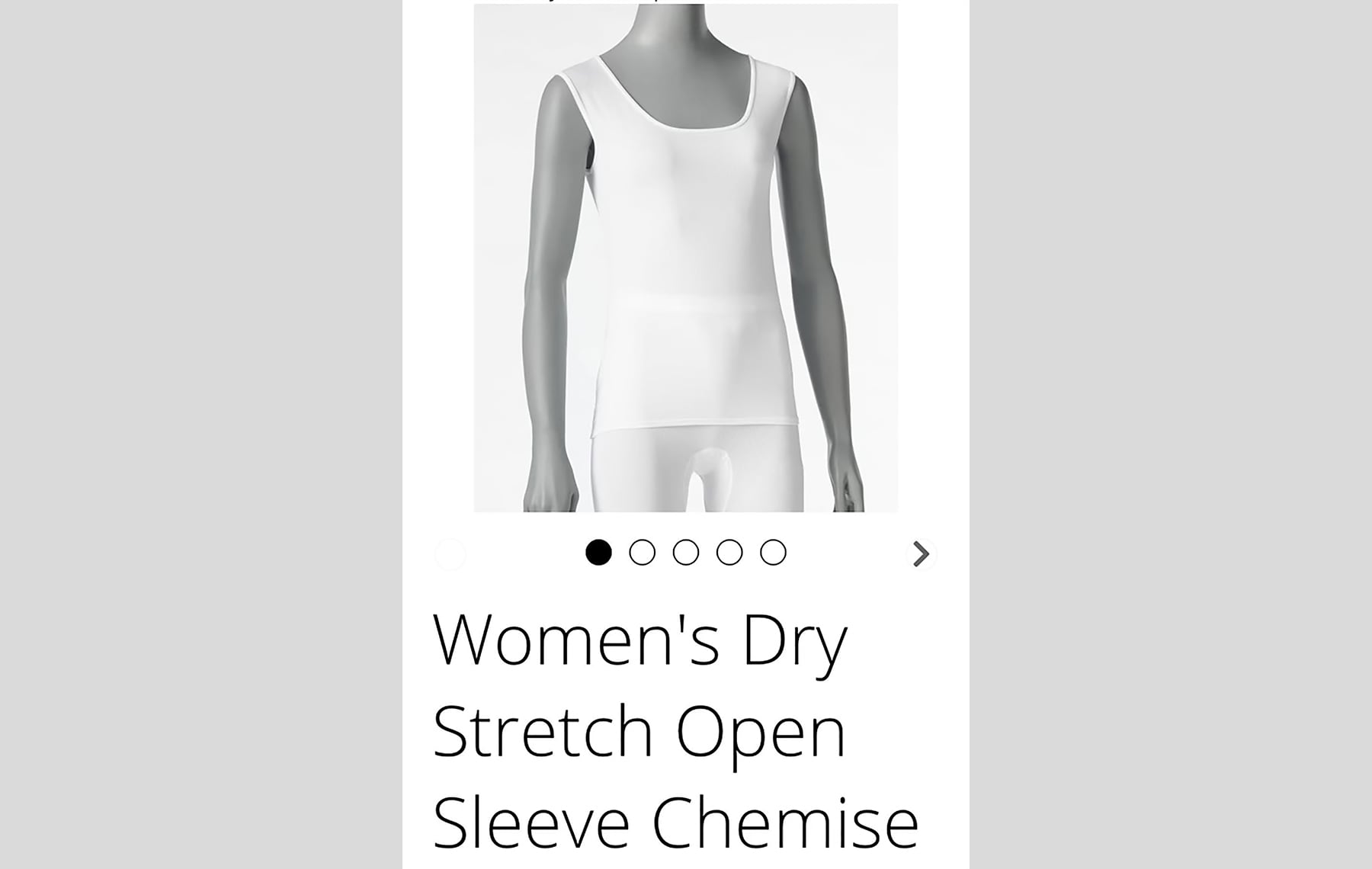Image resolution: width=1372 pixels, height=869 pixels.
Task: Open the white chemise product photo
Action: (685, 258)
